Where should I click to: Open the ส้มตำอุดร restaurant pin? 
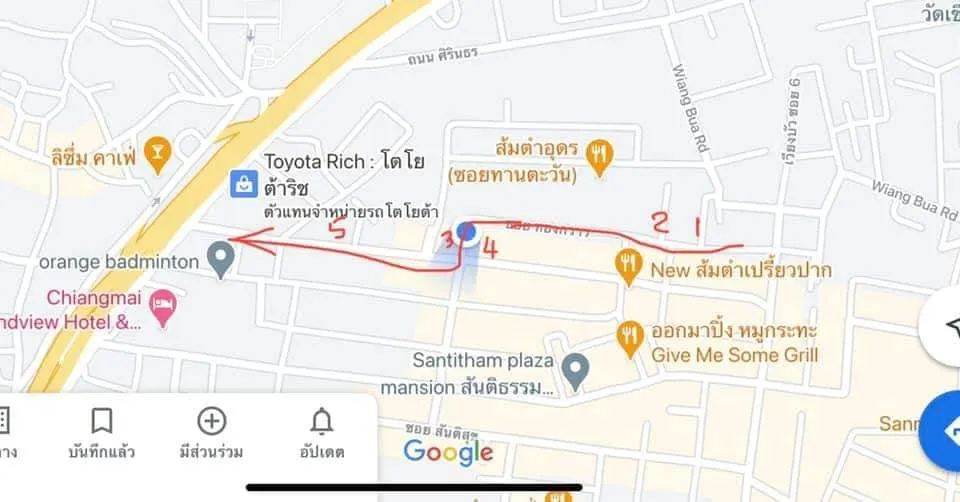point(599,154)
